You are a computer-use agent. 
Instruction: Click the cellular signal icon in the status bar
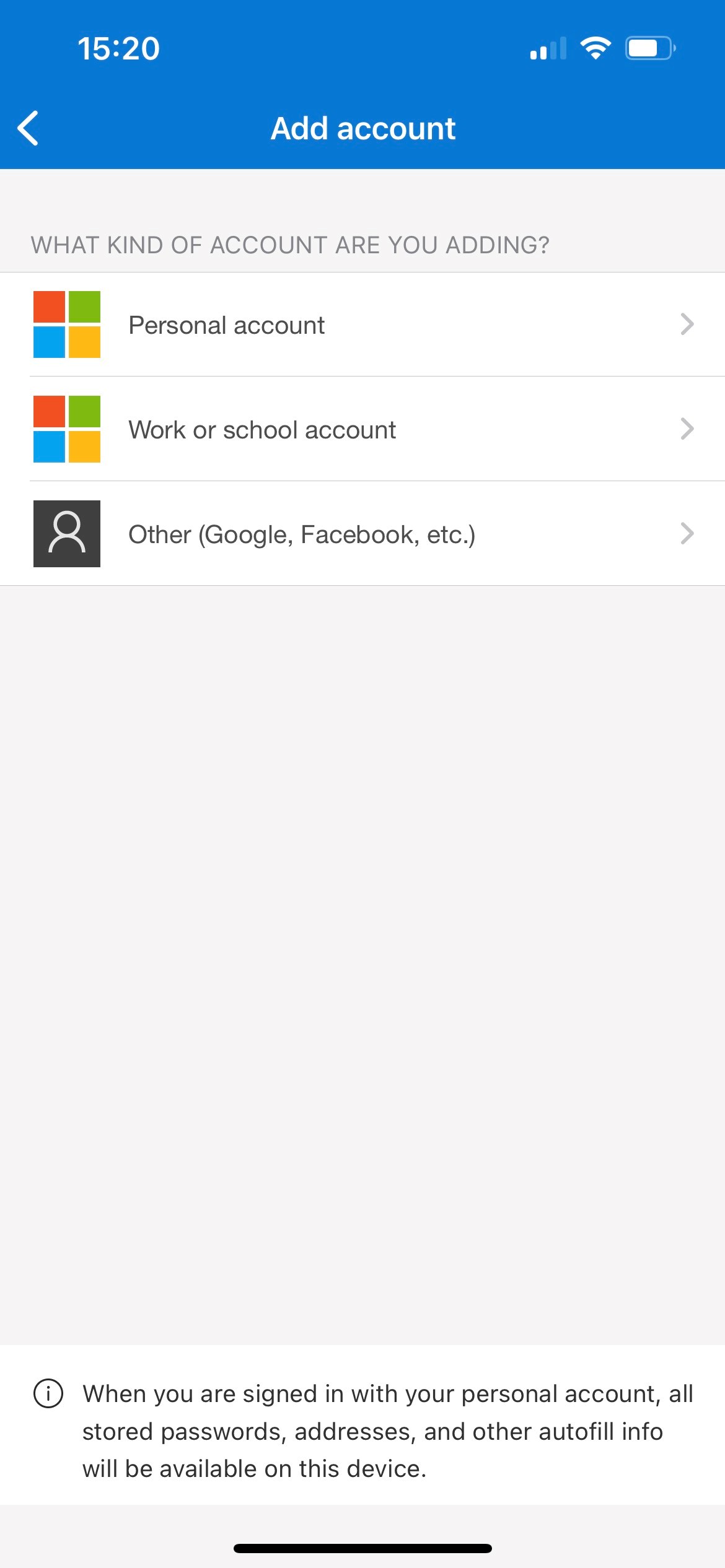point(548,48)
